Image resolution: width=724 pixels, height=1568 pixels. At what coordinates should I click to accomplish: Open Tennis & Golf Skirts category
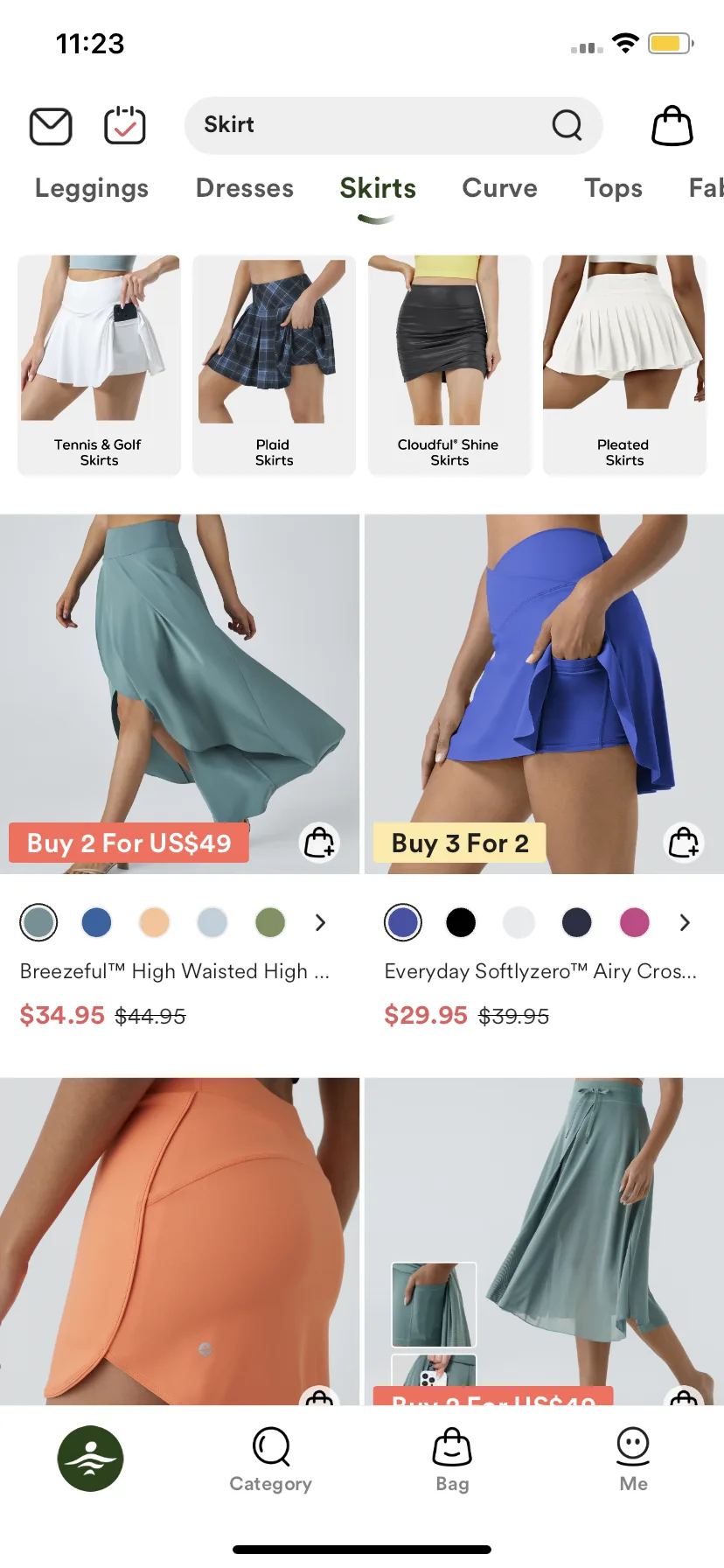pos(99,365)
